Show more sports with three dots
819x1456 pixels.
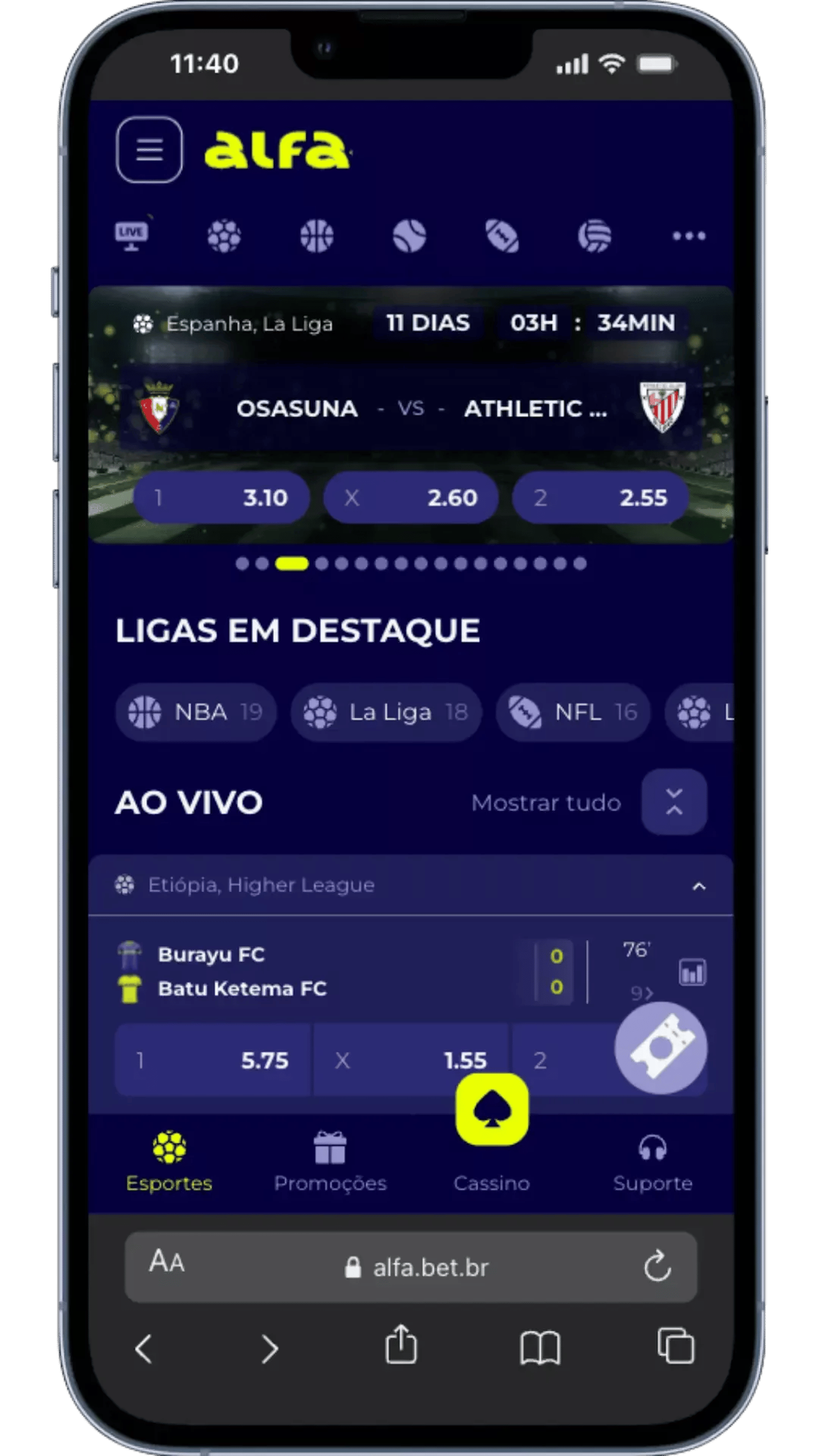tap(688, 235)
